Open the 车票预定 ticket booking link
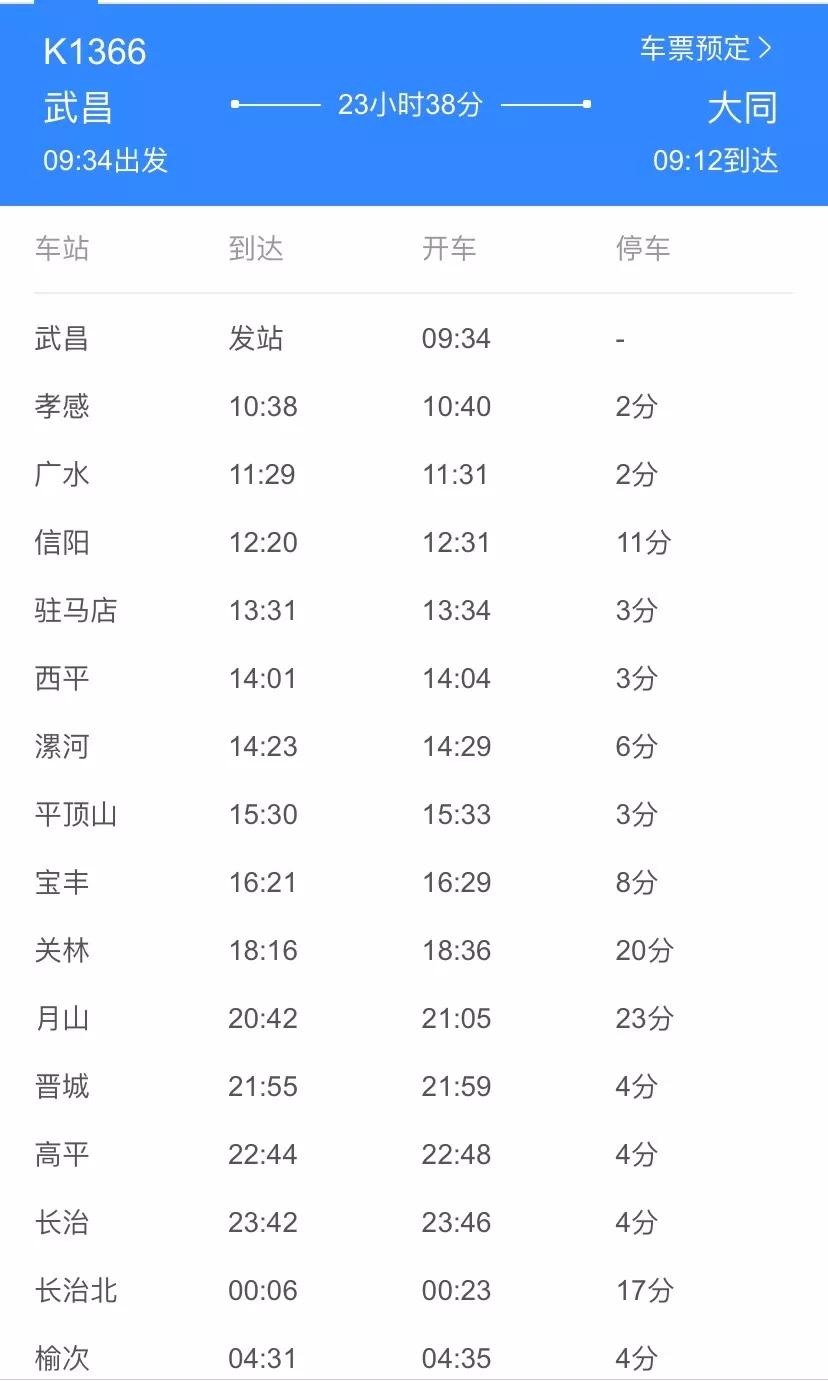Image resolution: width=828 pixels, height=1381 pixels. pyautogui.click(x=706, y=48)
